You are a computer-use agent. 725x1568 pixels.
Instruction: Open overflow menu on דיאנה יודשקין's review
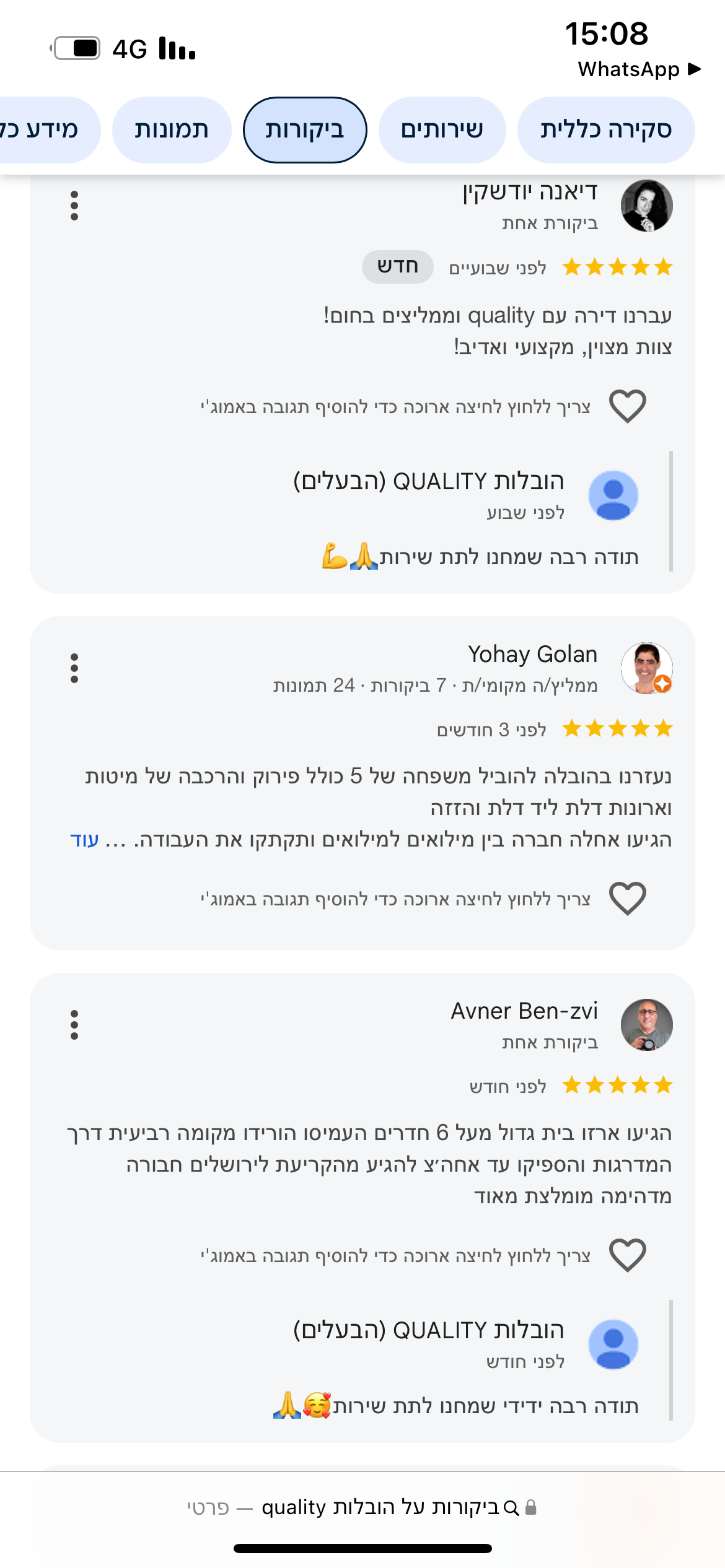(x=74, y=206)
